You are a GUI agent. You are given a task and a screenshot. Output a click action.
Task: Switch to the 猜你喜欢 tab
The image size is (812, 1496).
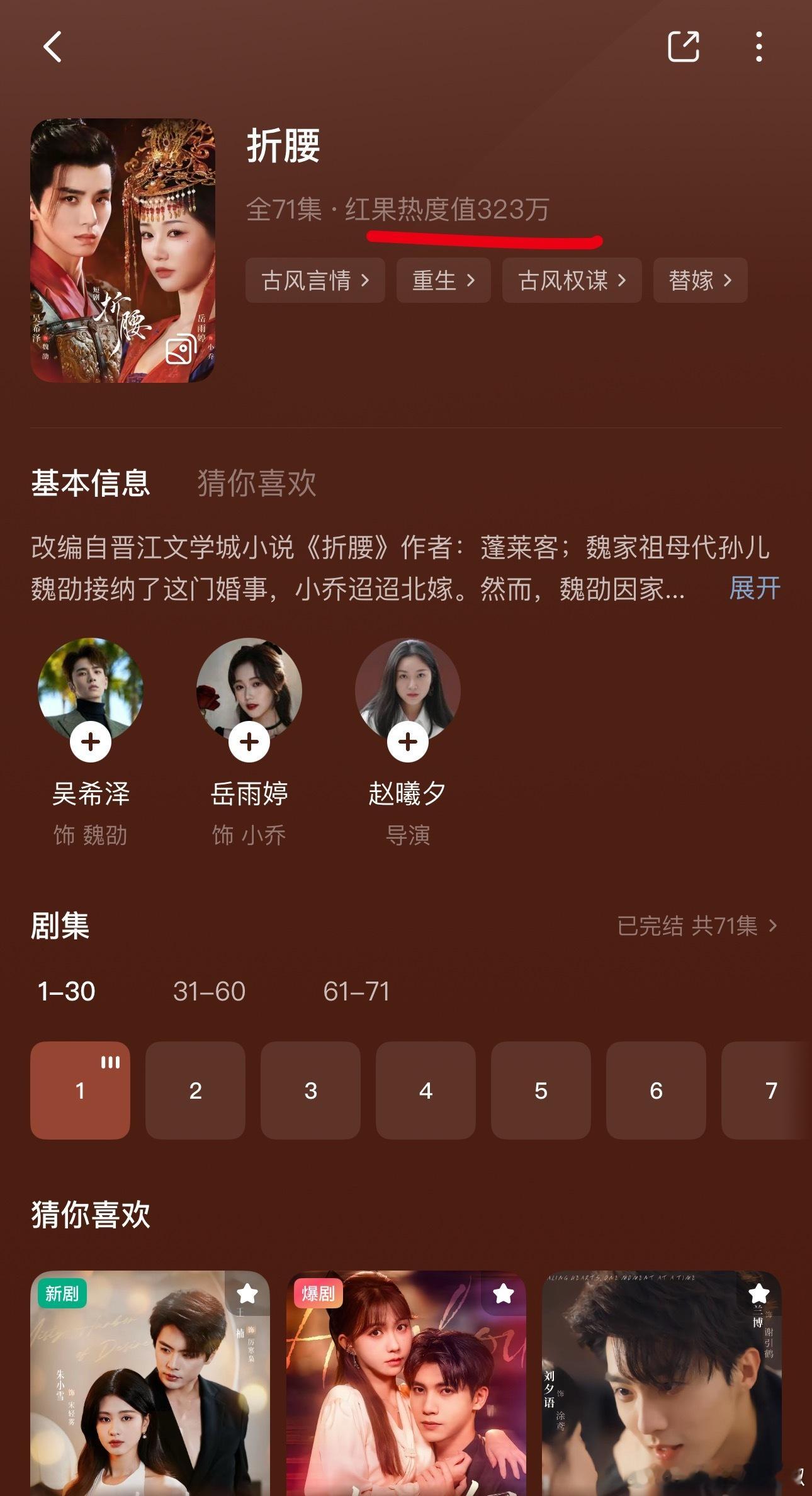[257, 483]
